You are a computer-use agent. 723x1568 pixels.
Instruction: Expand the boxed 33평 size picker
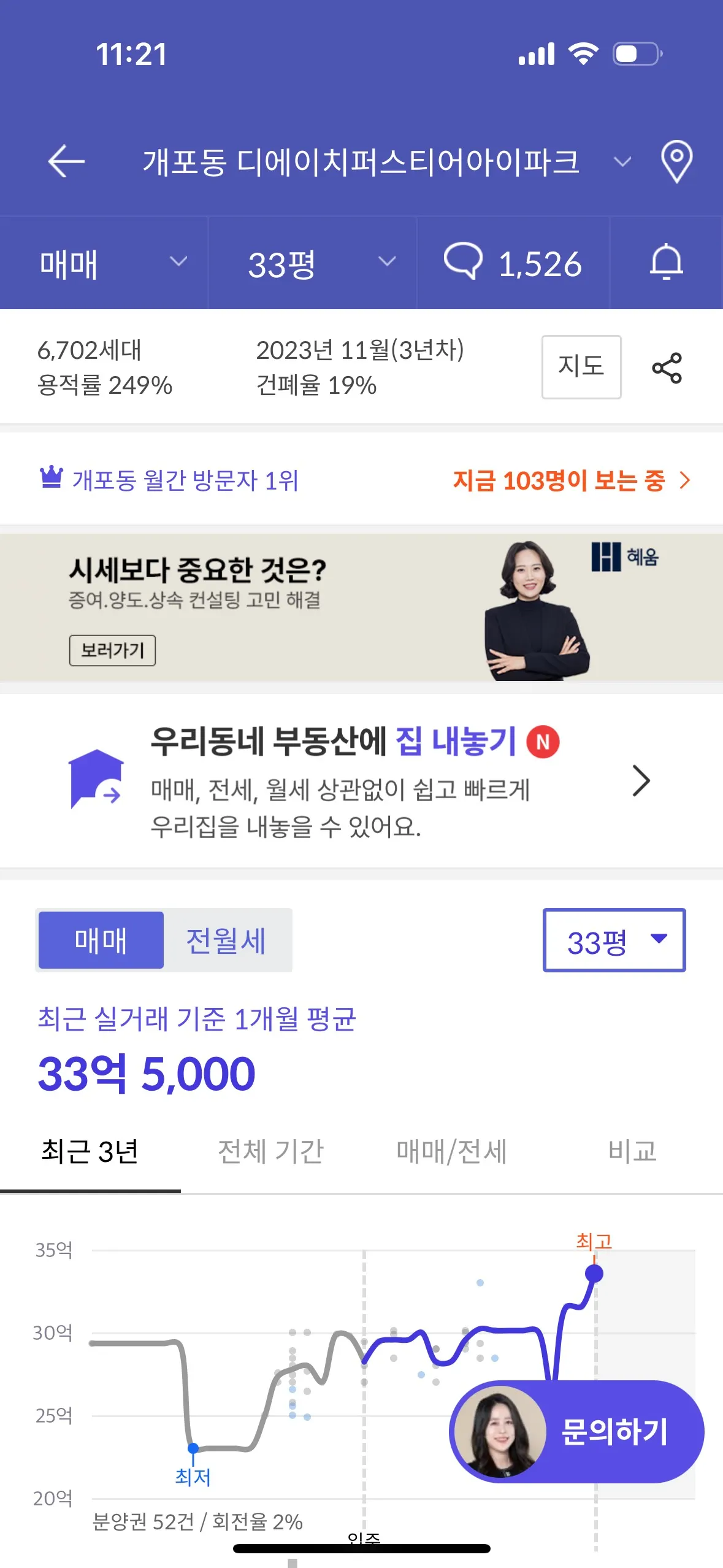(x=614, y=940)
